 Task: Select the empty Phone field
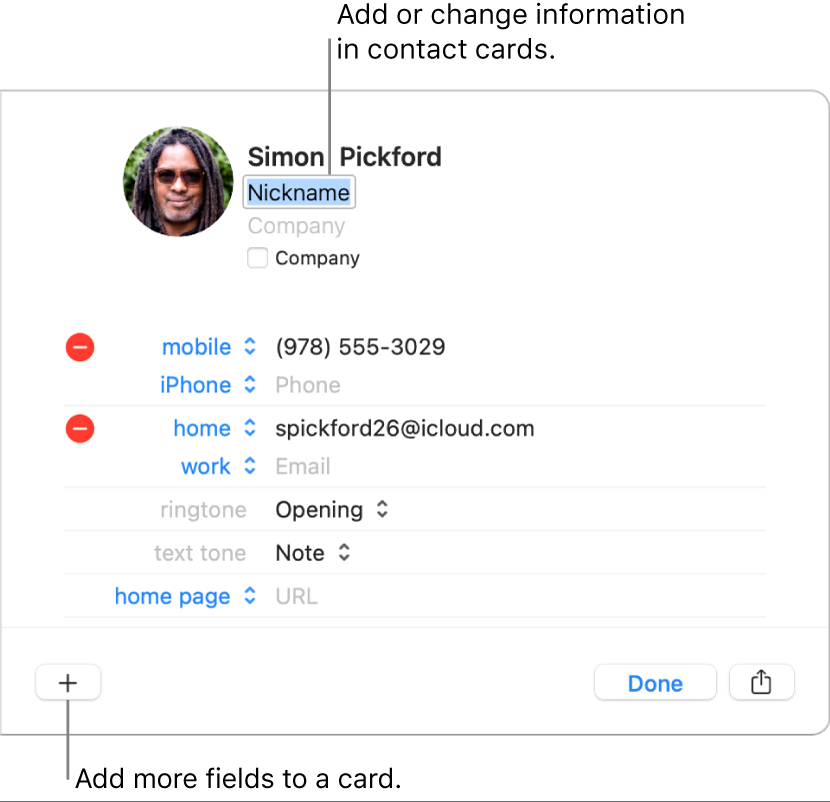[x=308, y=385]
